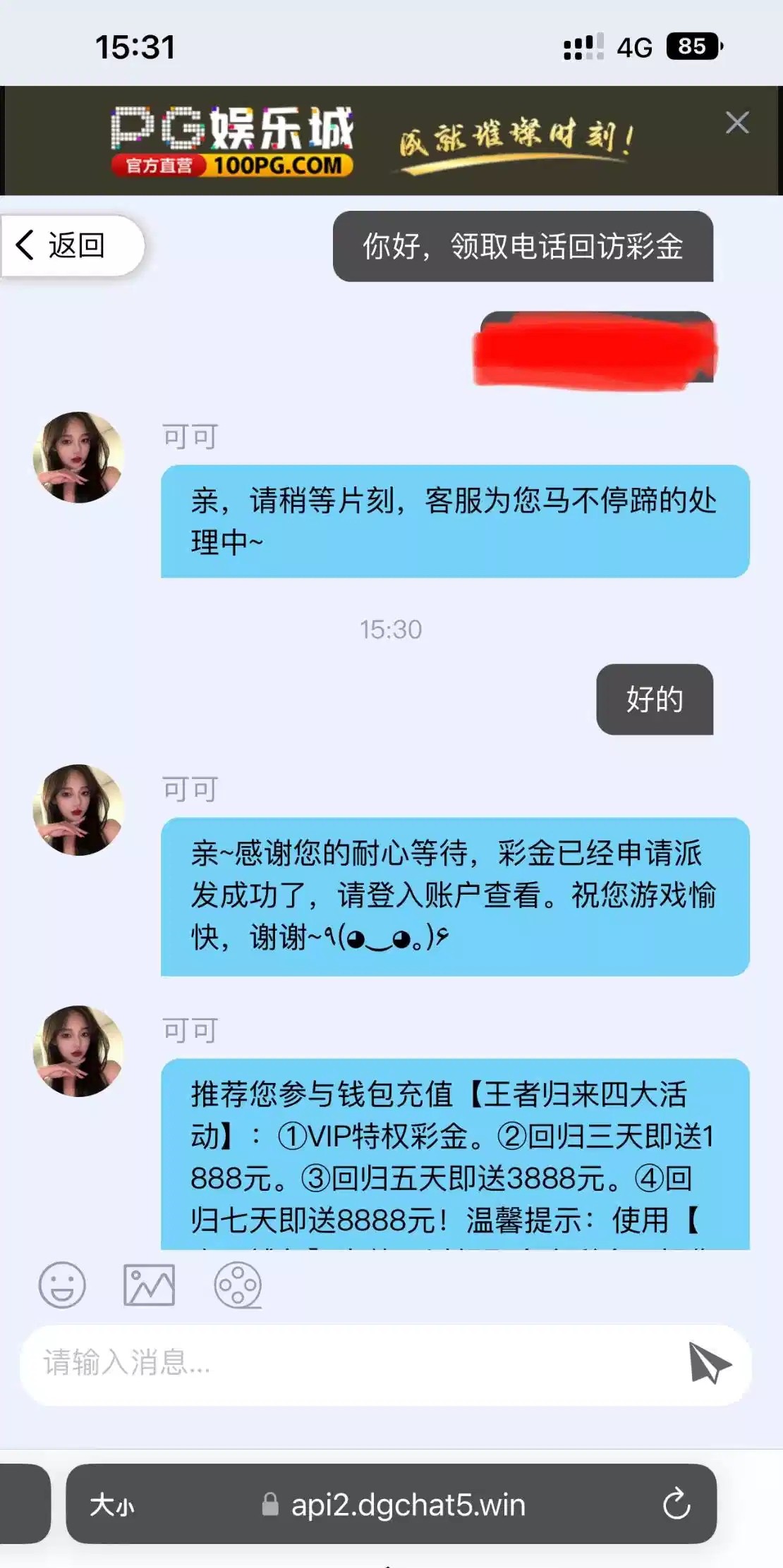The height and width of the screenshot is (1568, 783).
Task: Tap the 4G network status indicator
Action: click(631, 46)
